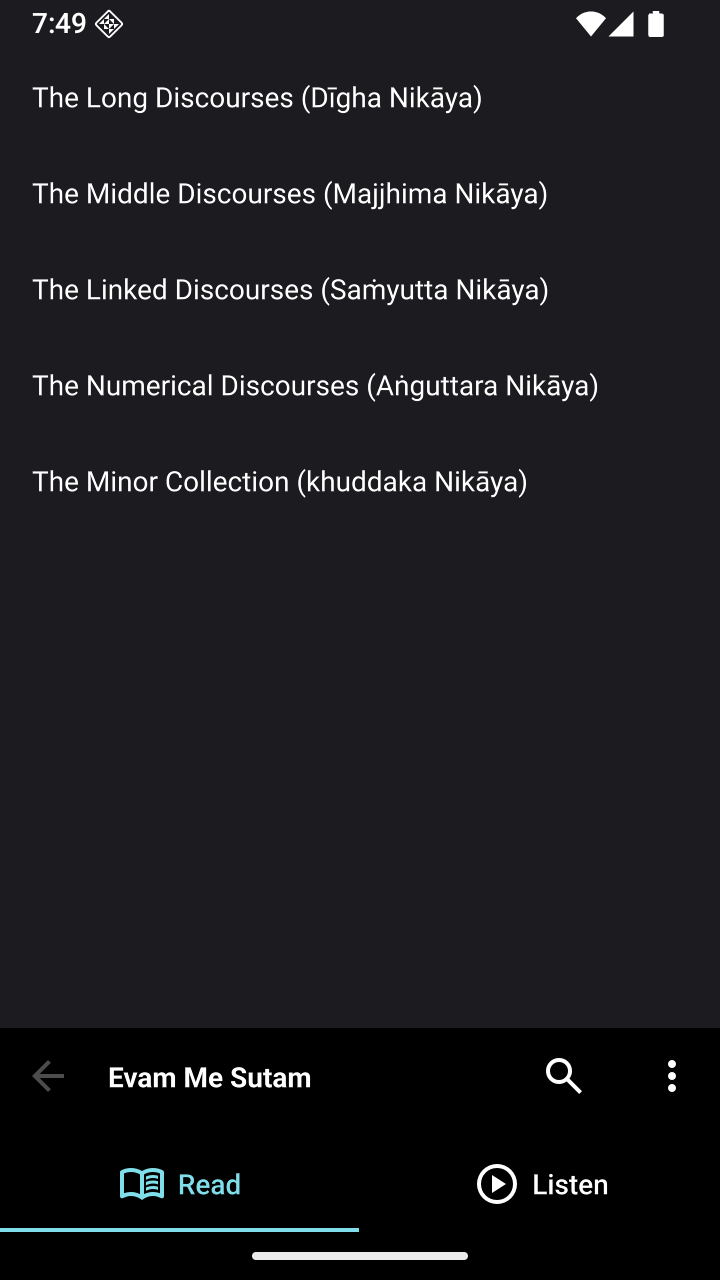Tap the search magnifier icon
The height and width of the screenshot is (1280, 720).
pyautogui.click(x=564, y=1076)
